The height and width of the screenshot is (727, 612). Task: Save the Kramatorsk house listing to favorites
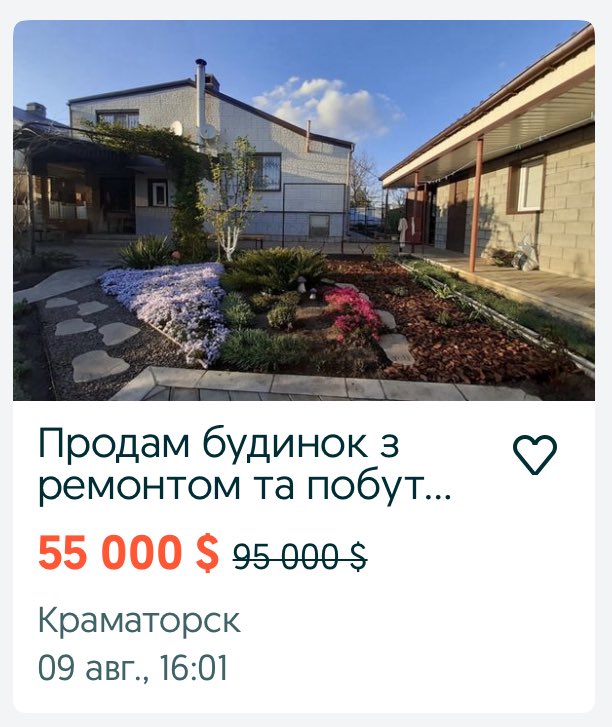[534, 456]
